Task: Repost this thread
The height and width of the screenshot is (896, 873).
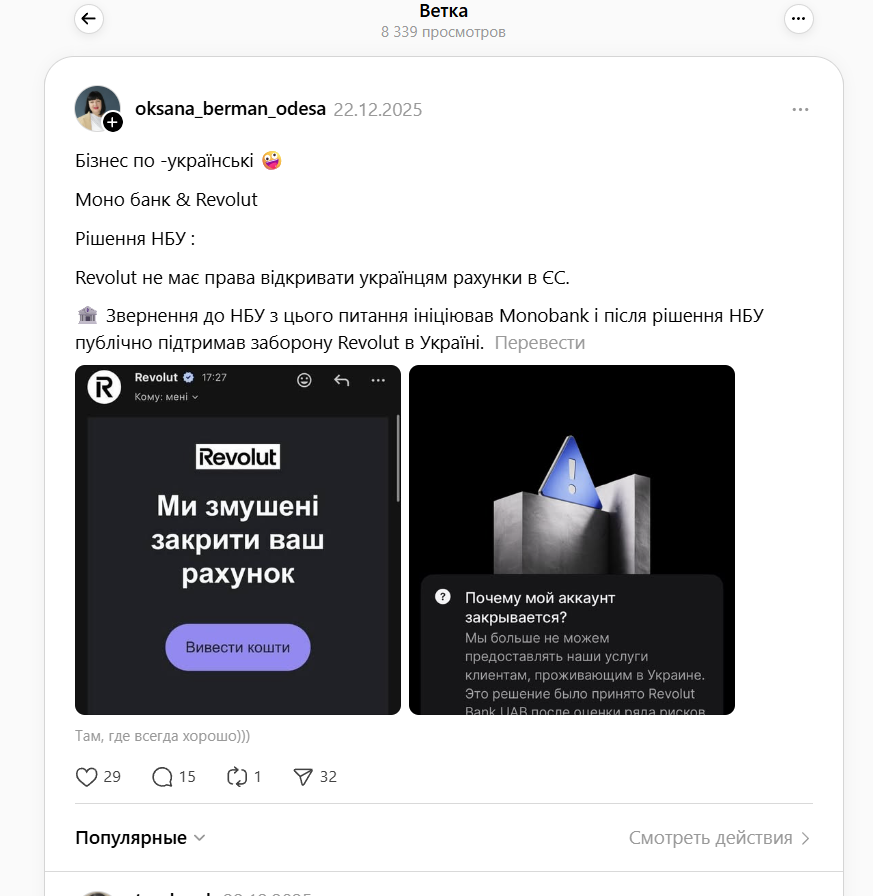Action: point(237,777)
